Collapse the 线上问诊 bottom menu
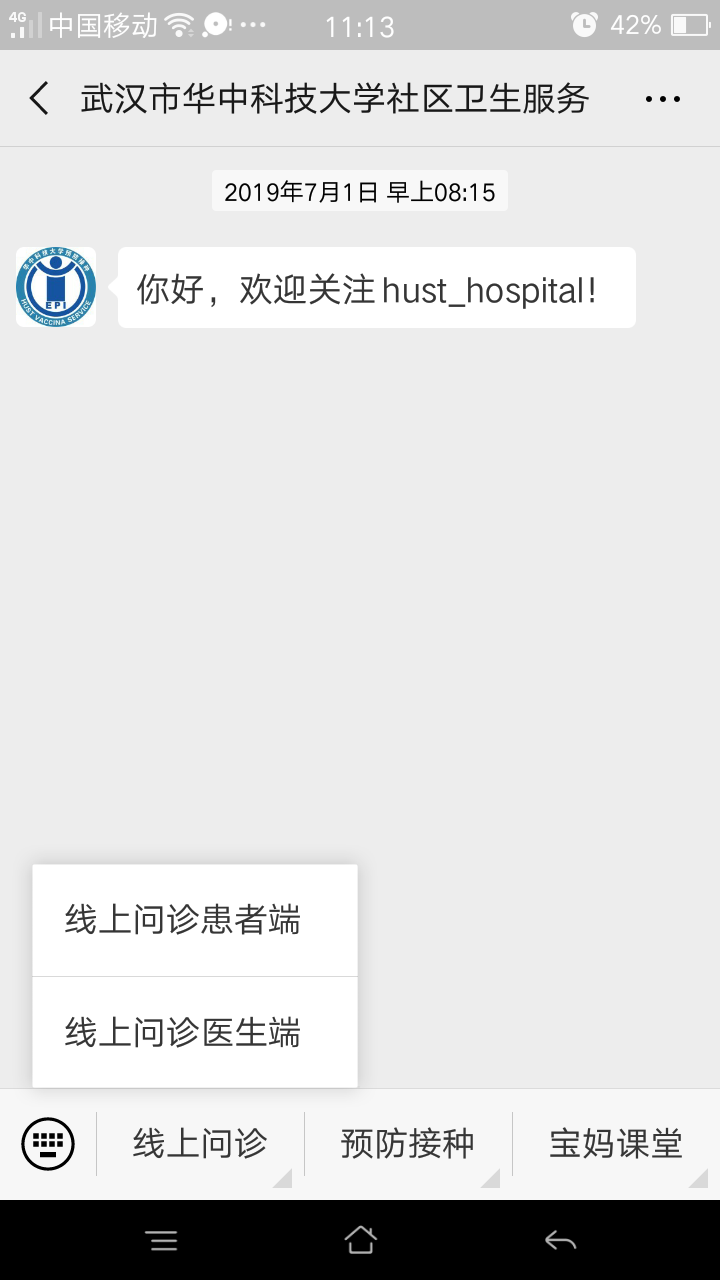The image size is (720, 1280). [200, 1143]
